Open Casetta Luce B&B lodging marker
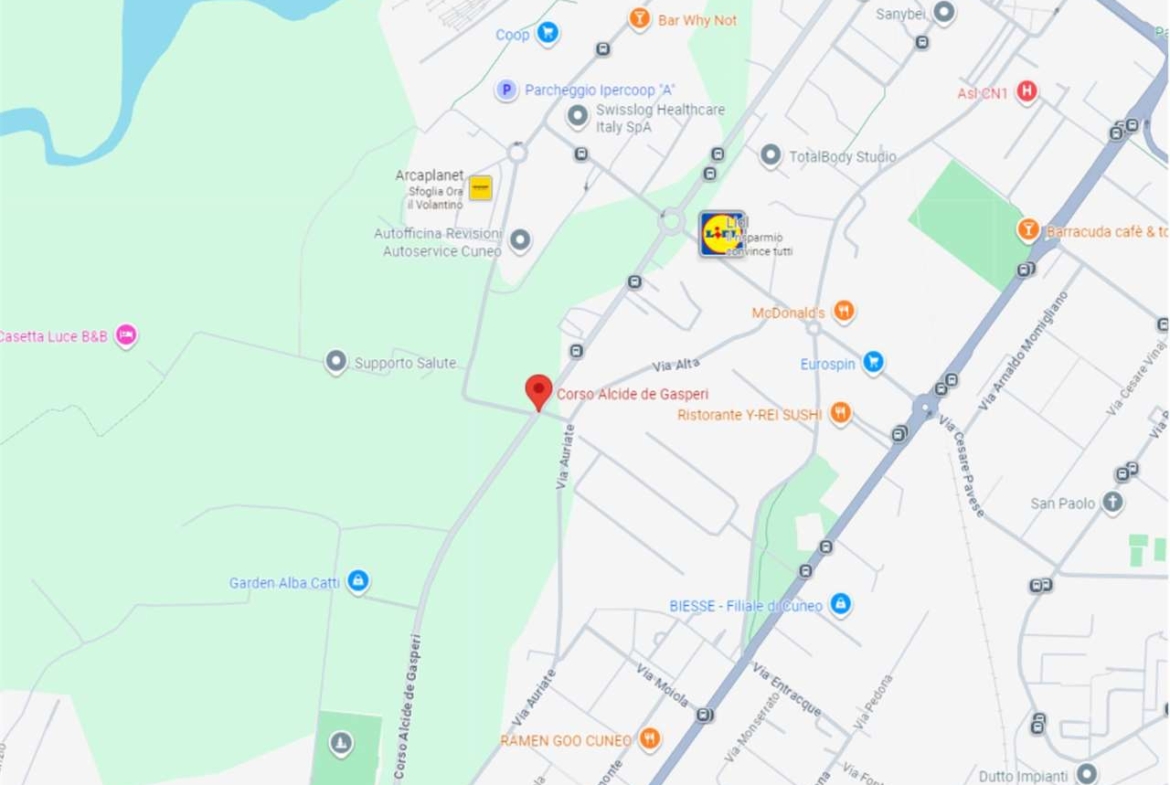Screen dimensions: 1170x785 pos(126,336)
